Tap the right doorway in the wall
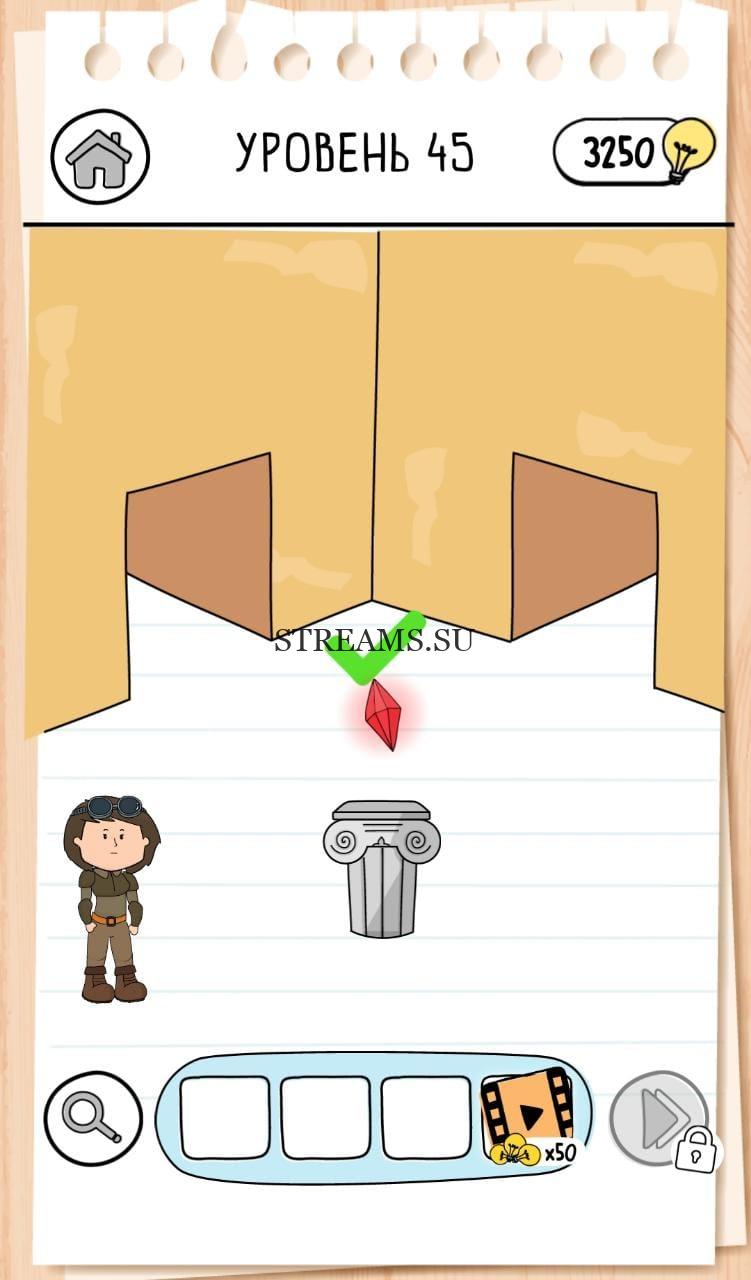This screenshot has width=751, height=1280. pyautogui.click(x=582, y=545)
